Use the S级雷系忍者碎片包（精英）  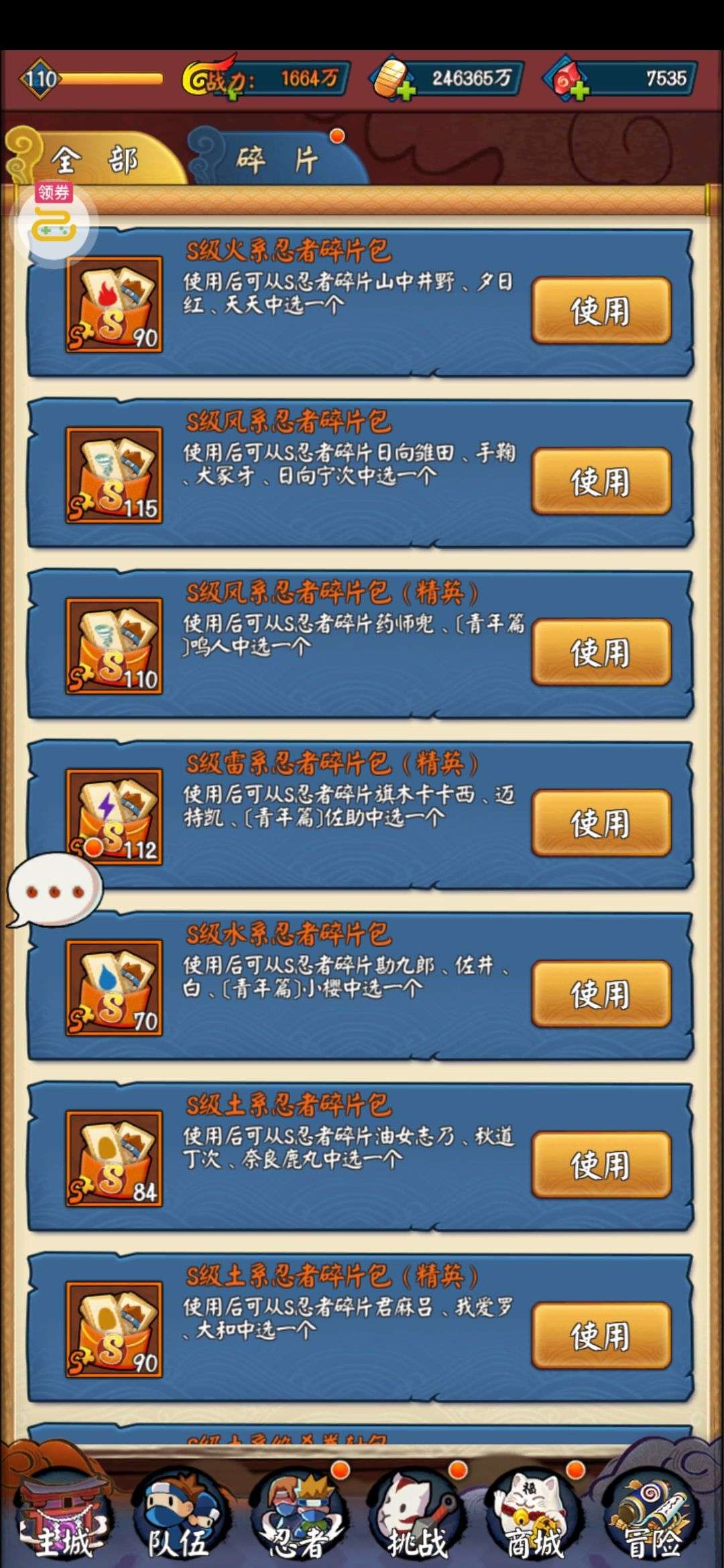point(601,823)
